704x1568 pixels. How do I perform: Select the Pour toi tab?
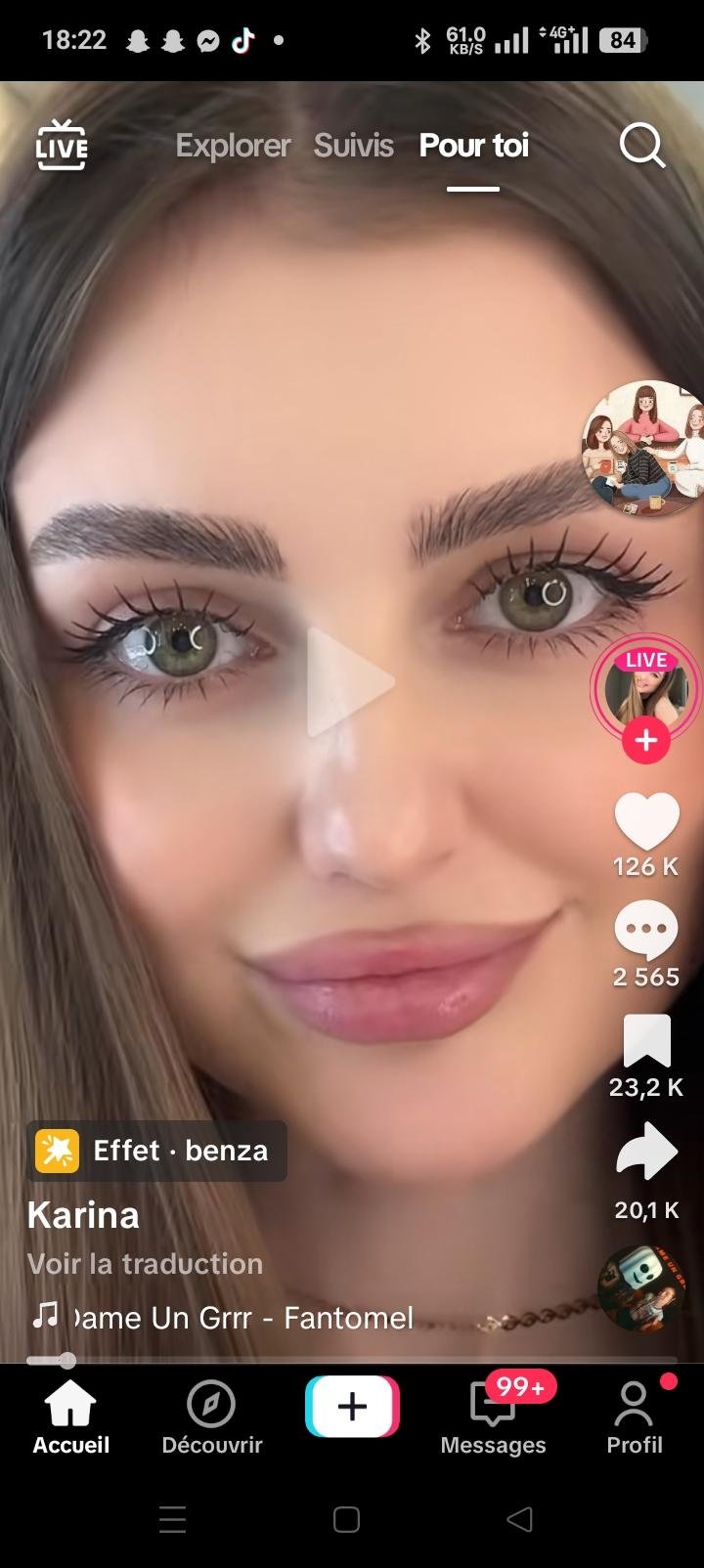(473, 146)
